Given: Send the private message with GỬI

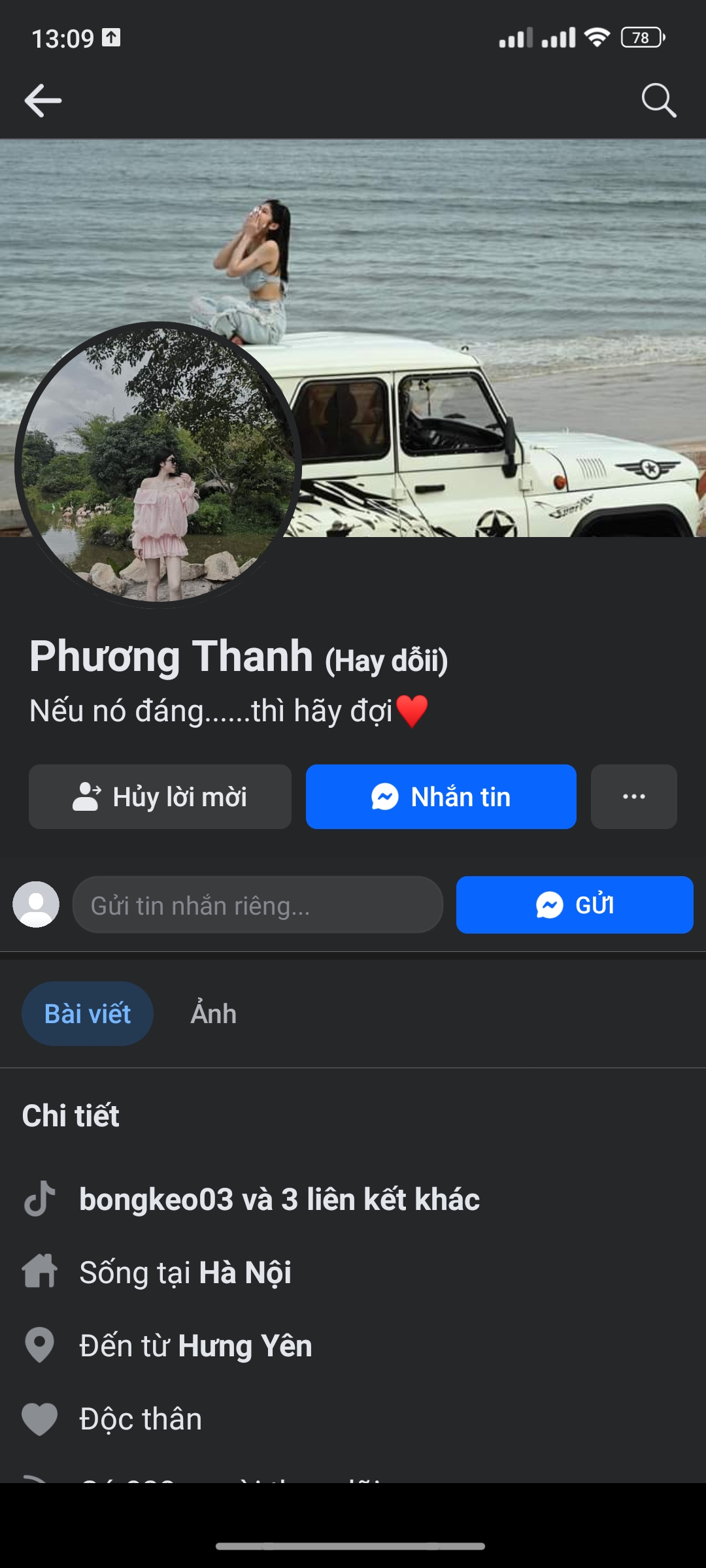Looking at the screenshot, I should [574, 906].
